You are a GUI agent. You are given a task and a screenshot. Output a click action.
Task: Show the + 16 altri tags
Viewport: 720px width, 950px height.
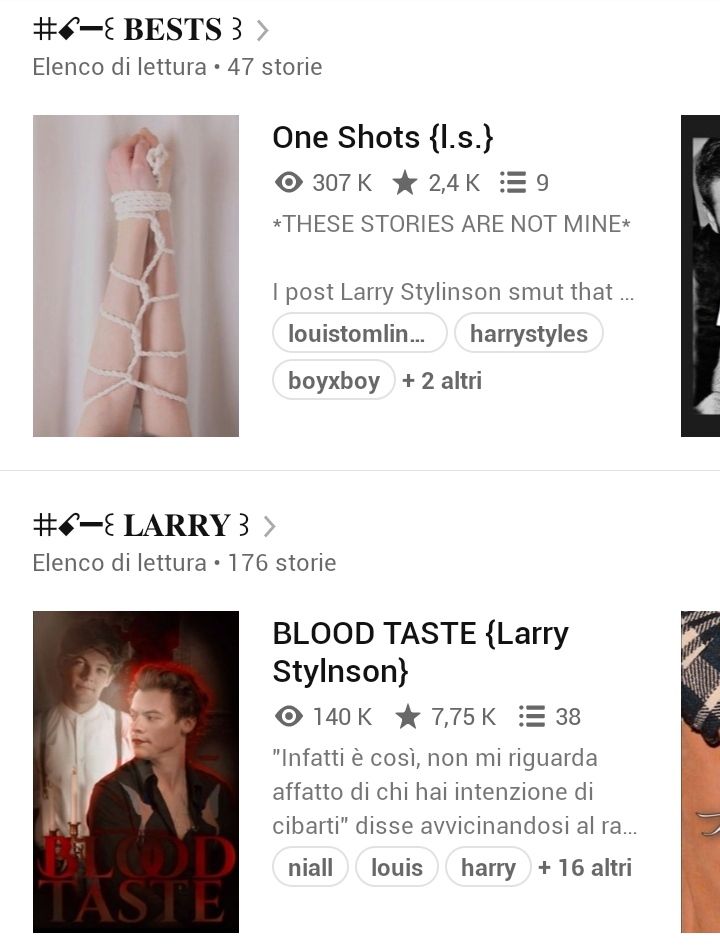(585, 867)
